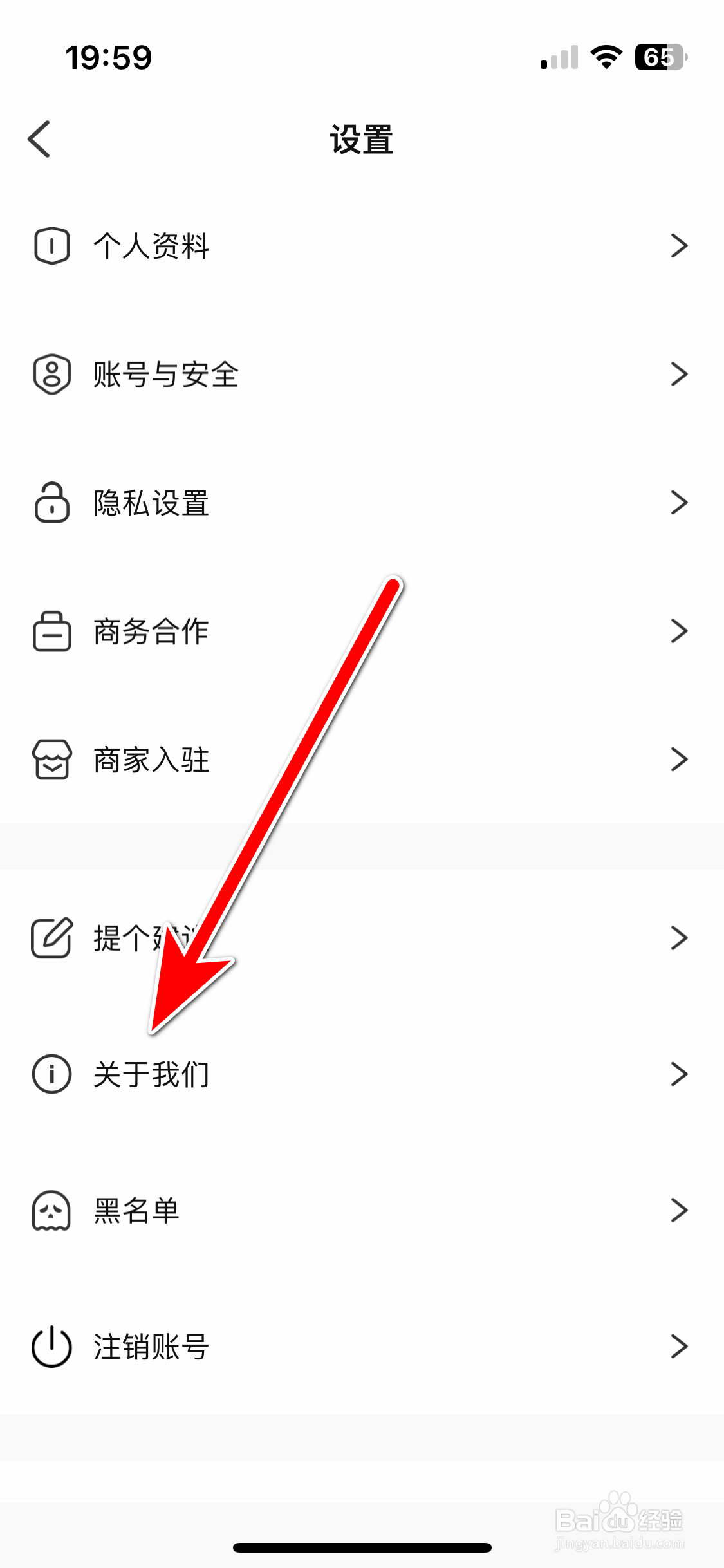Expand the 隐私设置 row chevron
This screenshot has height=1568, width=724.
(680, 503)
